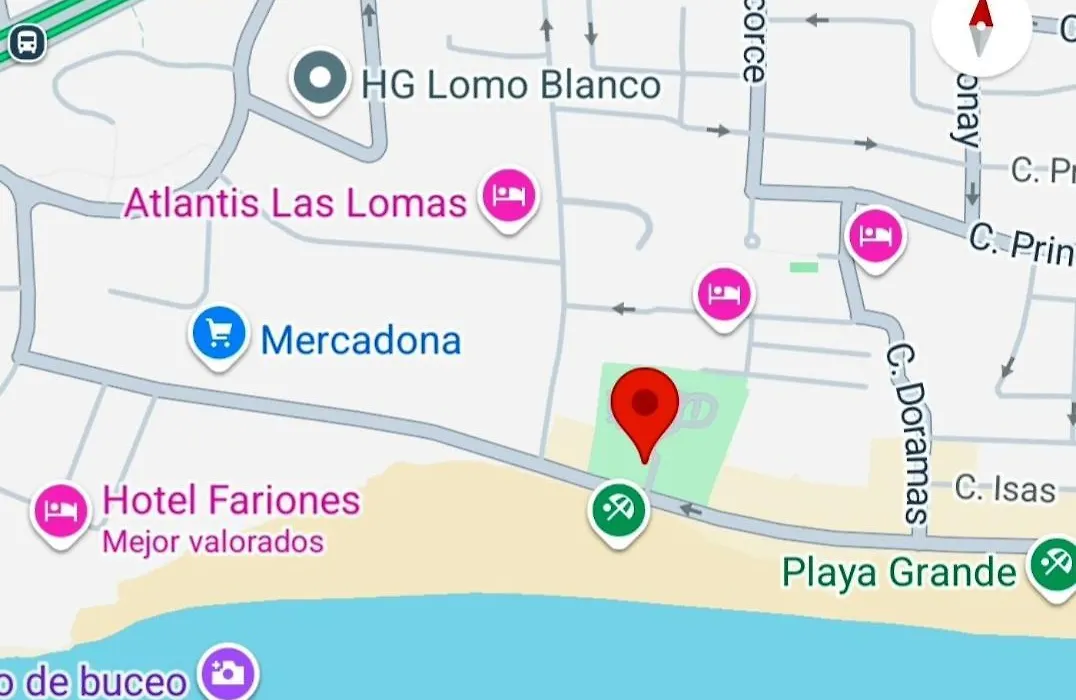View Hotel Fariones details
Screen dimensions: 1076x700
pos(62,509)
